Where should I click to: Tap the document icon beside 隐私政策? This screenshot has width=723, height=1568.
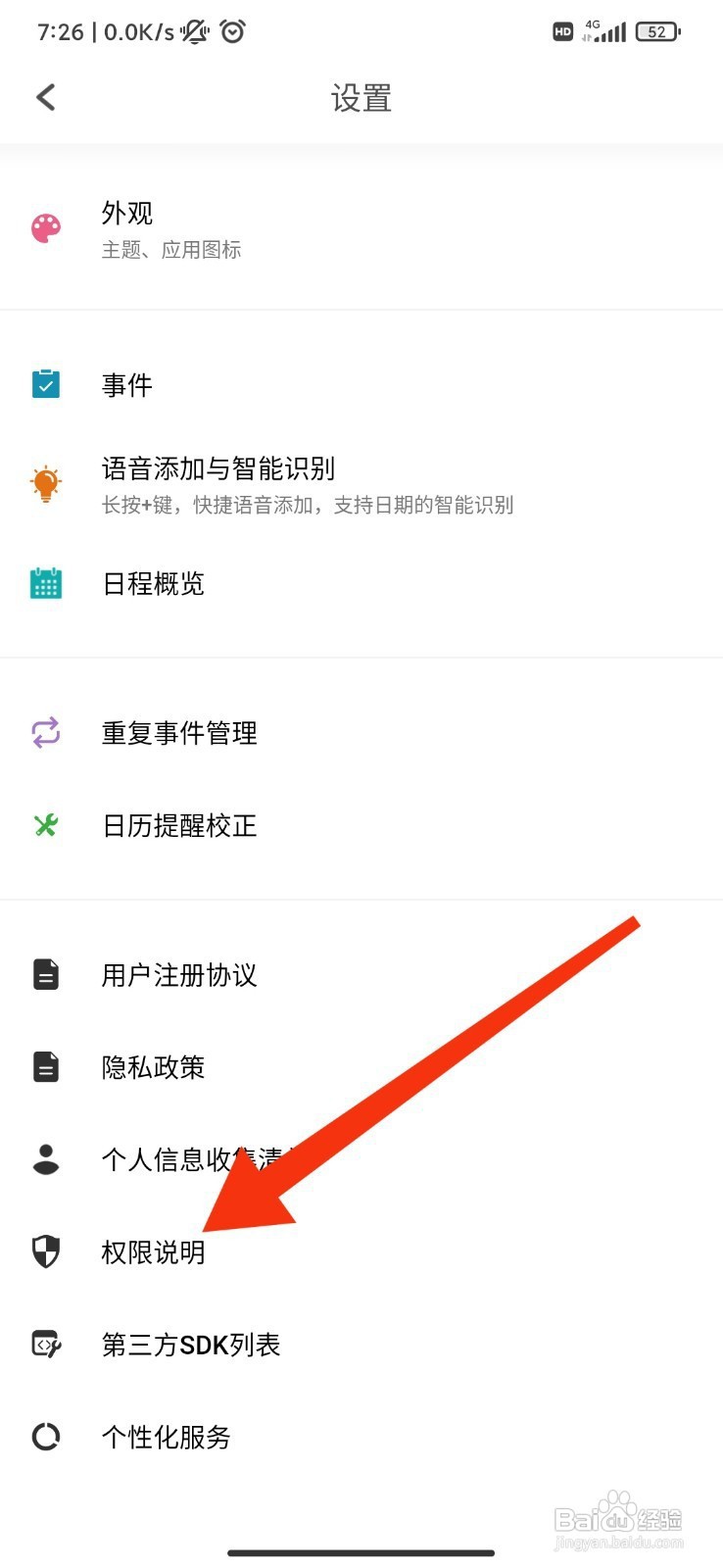[45, 1066]
